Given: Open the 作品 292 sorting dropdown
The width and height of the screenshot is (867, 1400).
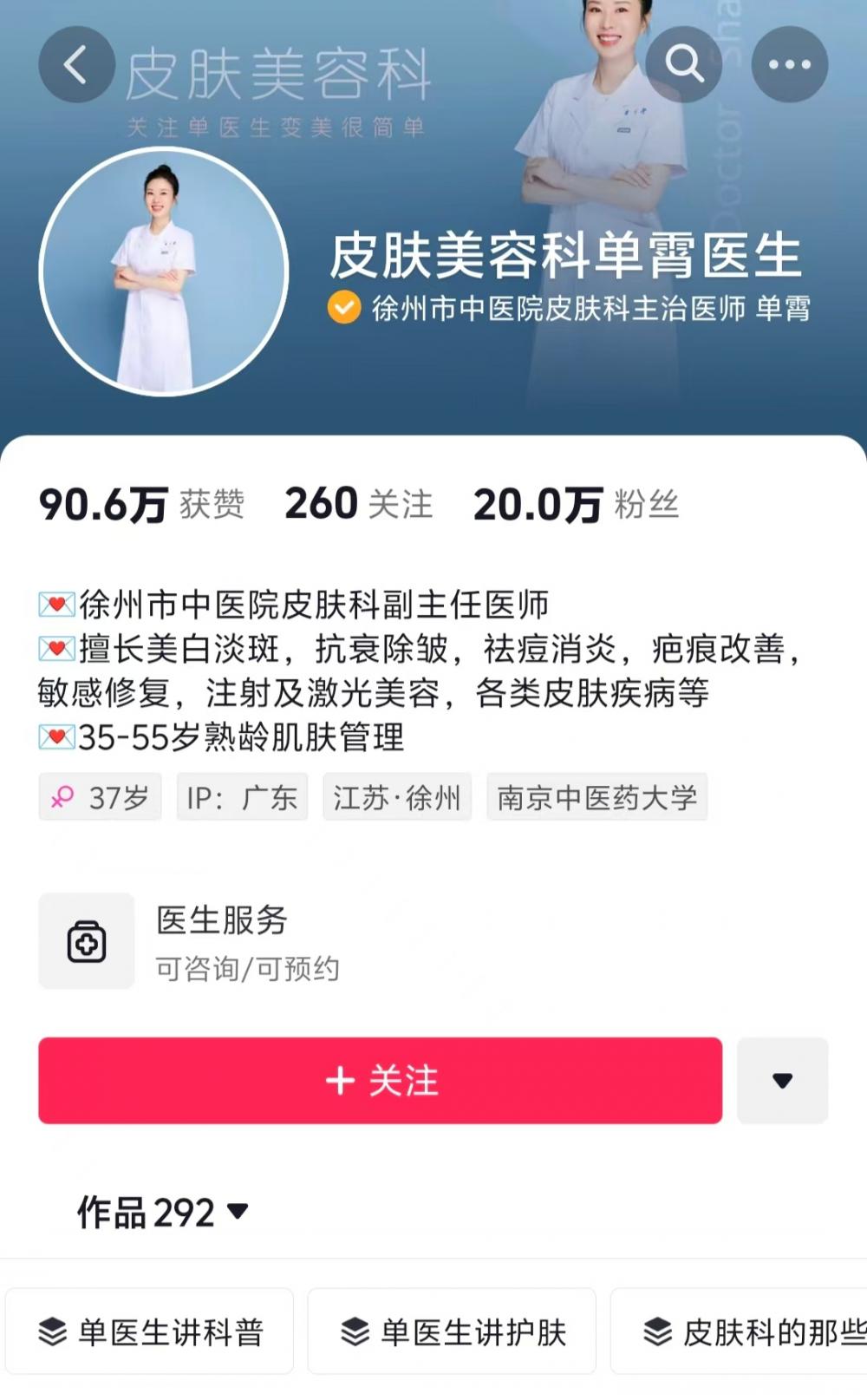Looking at the screenshot, I should coord(163,1212).
